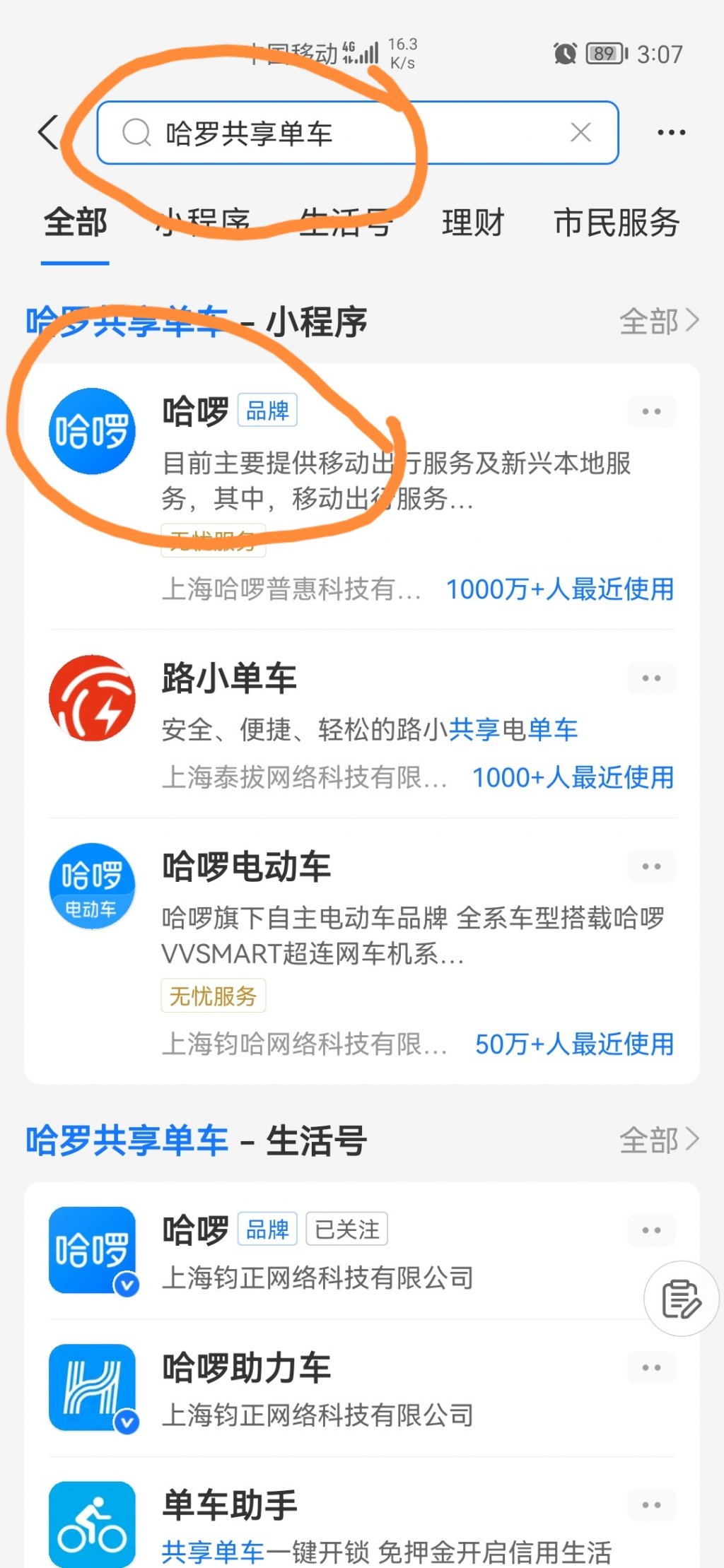Select the 全部 tab
Image resolution: width=724 pixels, height=1568 pixels.
[76, 223]
